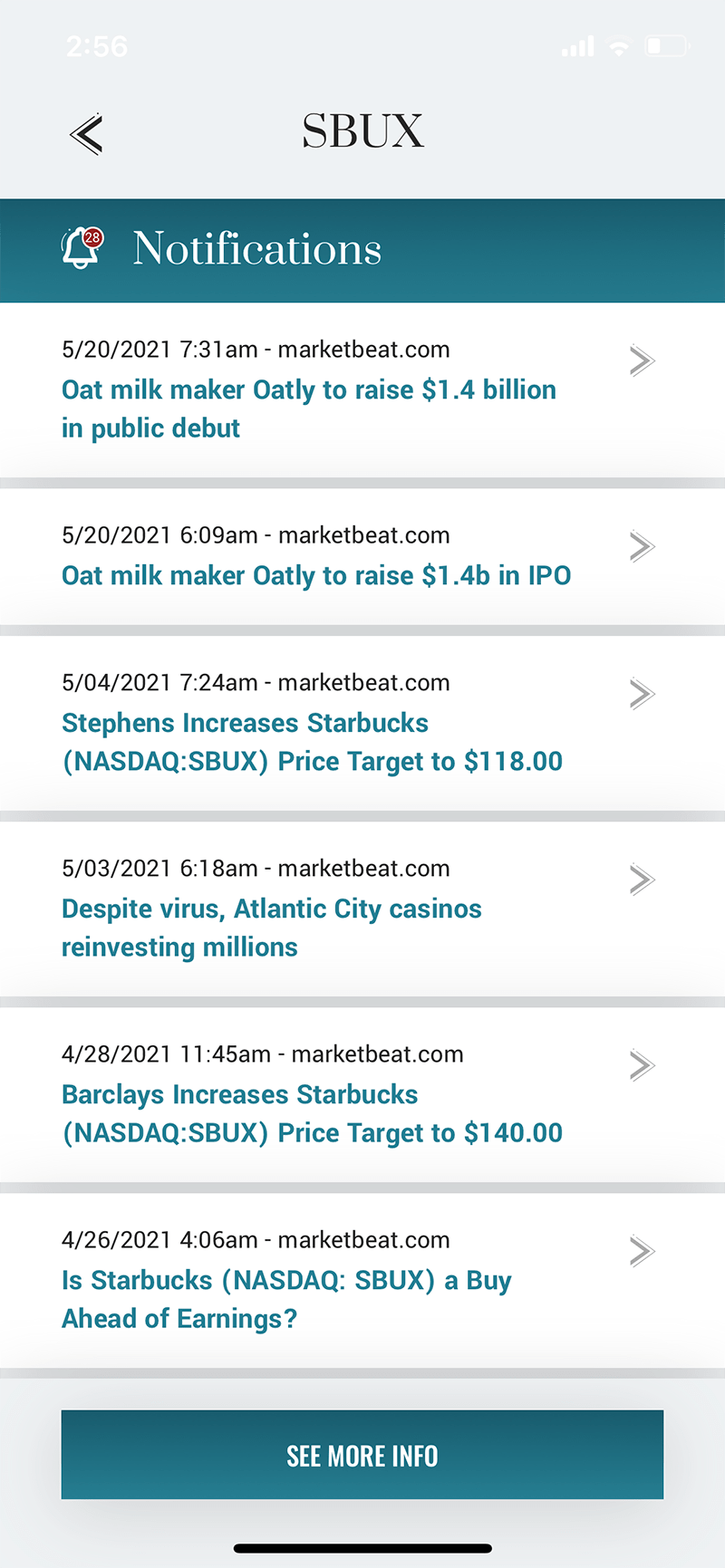725x1568 pixels.
Task: Open Stephens $118.00 price target article
Action: click(x=312, y=742)
